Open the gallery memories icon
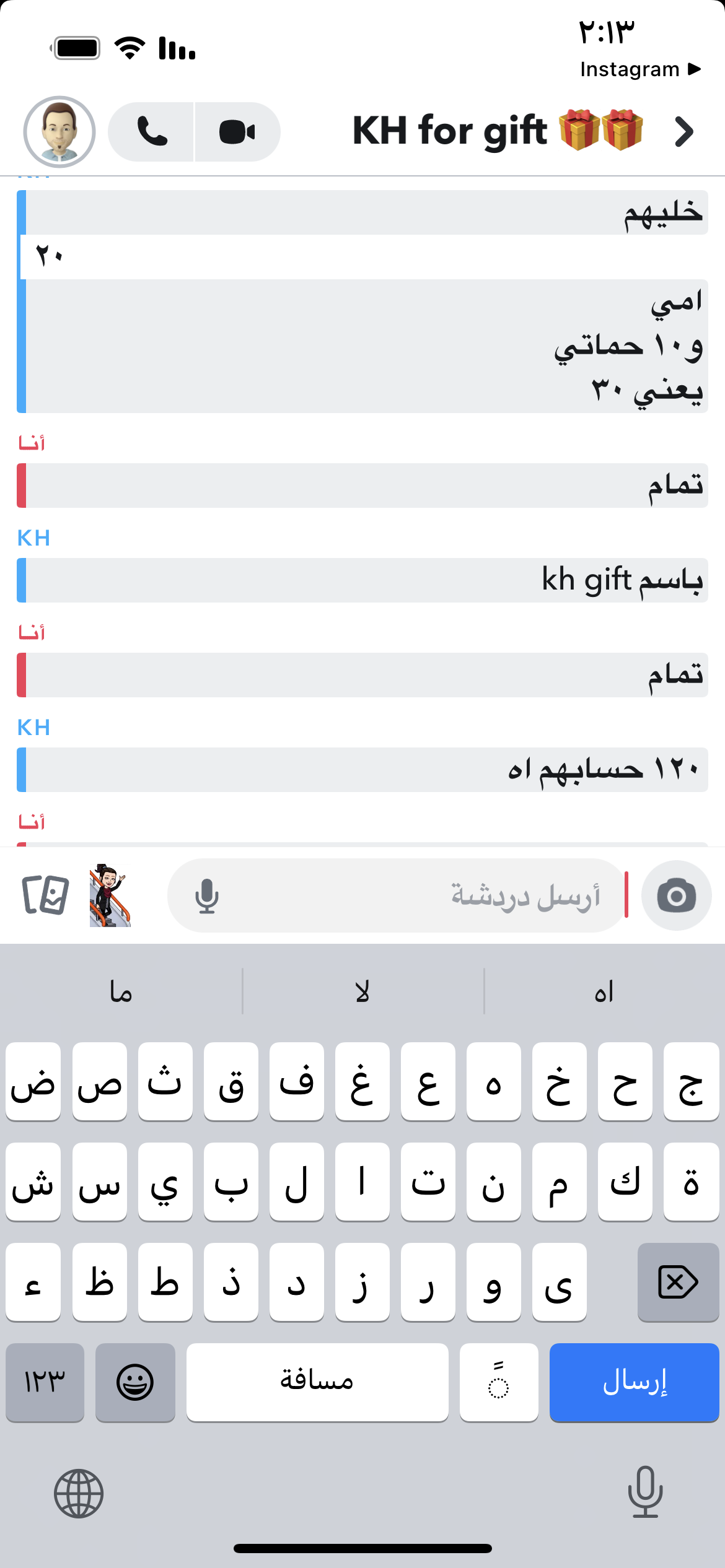 pos(45,895)
